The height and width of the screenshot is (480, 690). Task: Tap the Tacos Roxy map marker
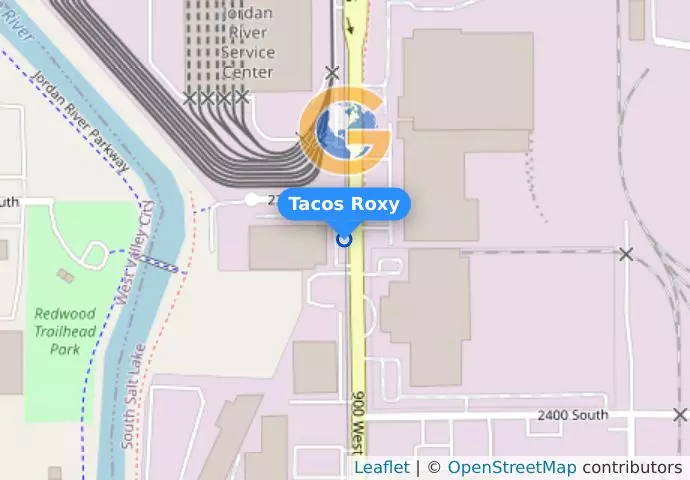[344, 239]
